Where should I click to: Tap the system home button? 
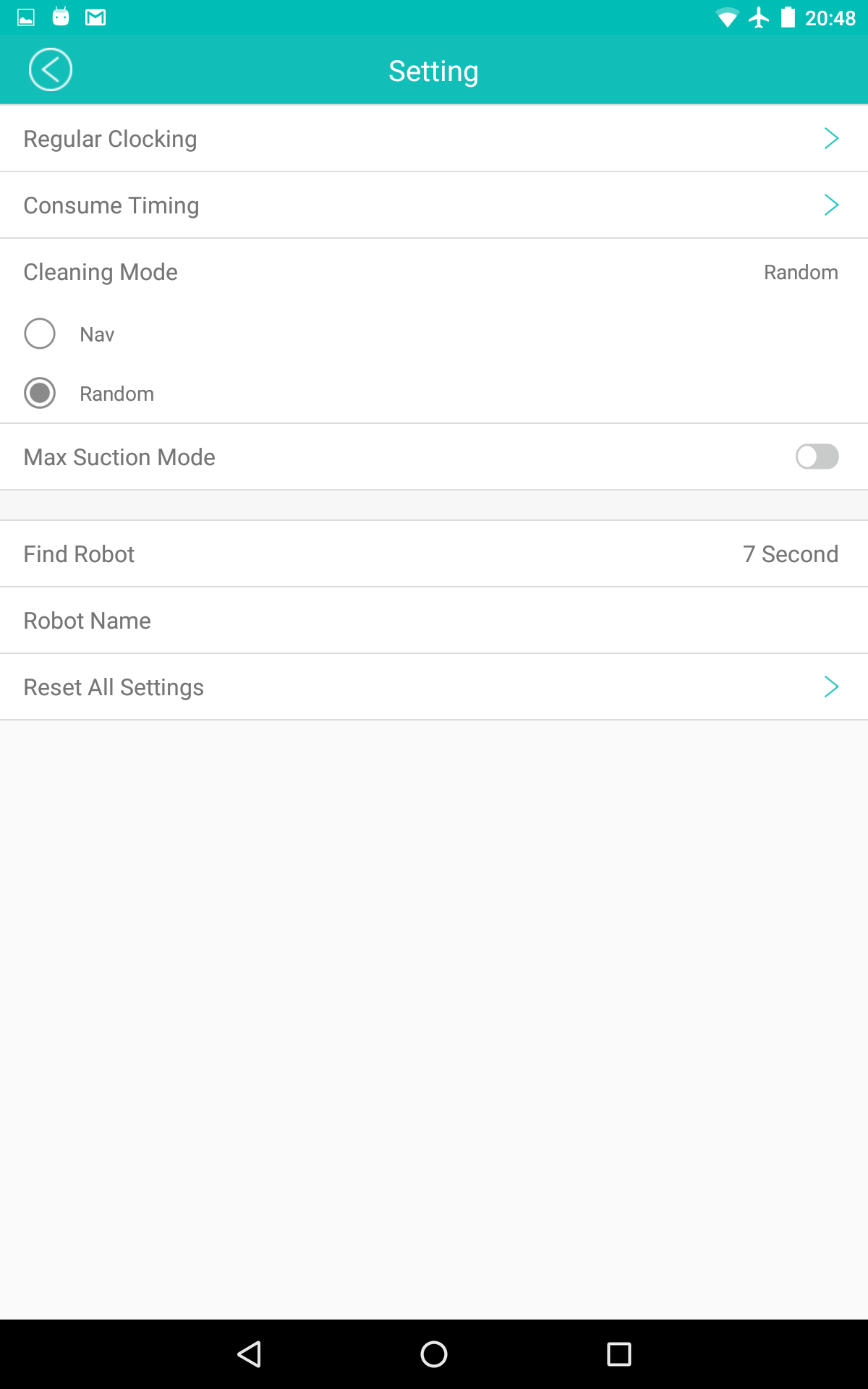tap(434, 1354)
